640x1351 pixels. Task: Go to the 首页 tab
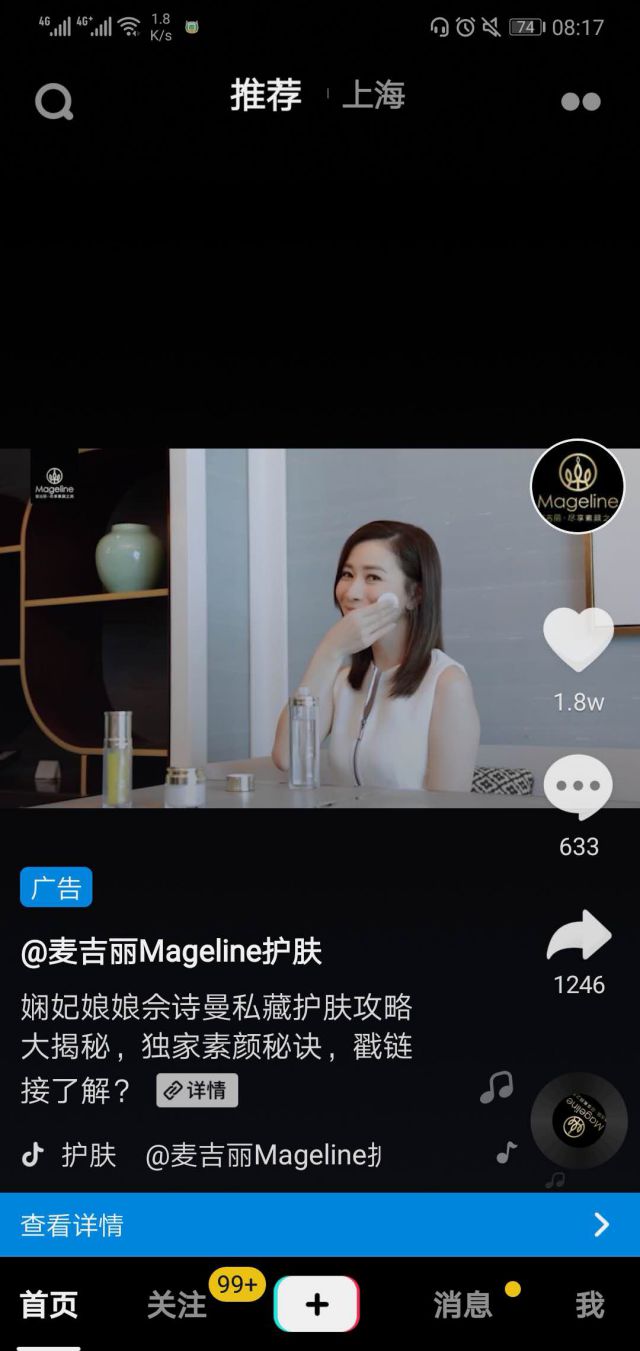tap(49, 1305)
